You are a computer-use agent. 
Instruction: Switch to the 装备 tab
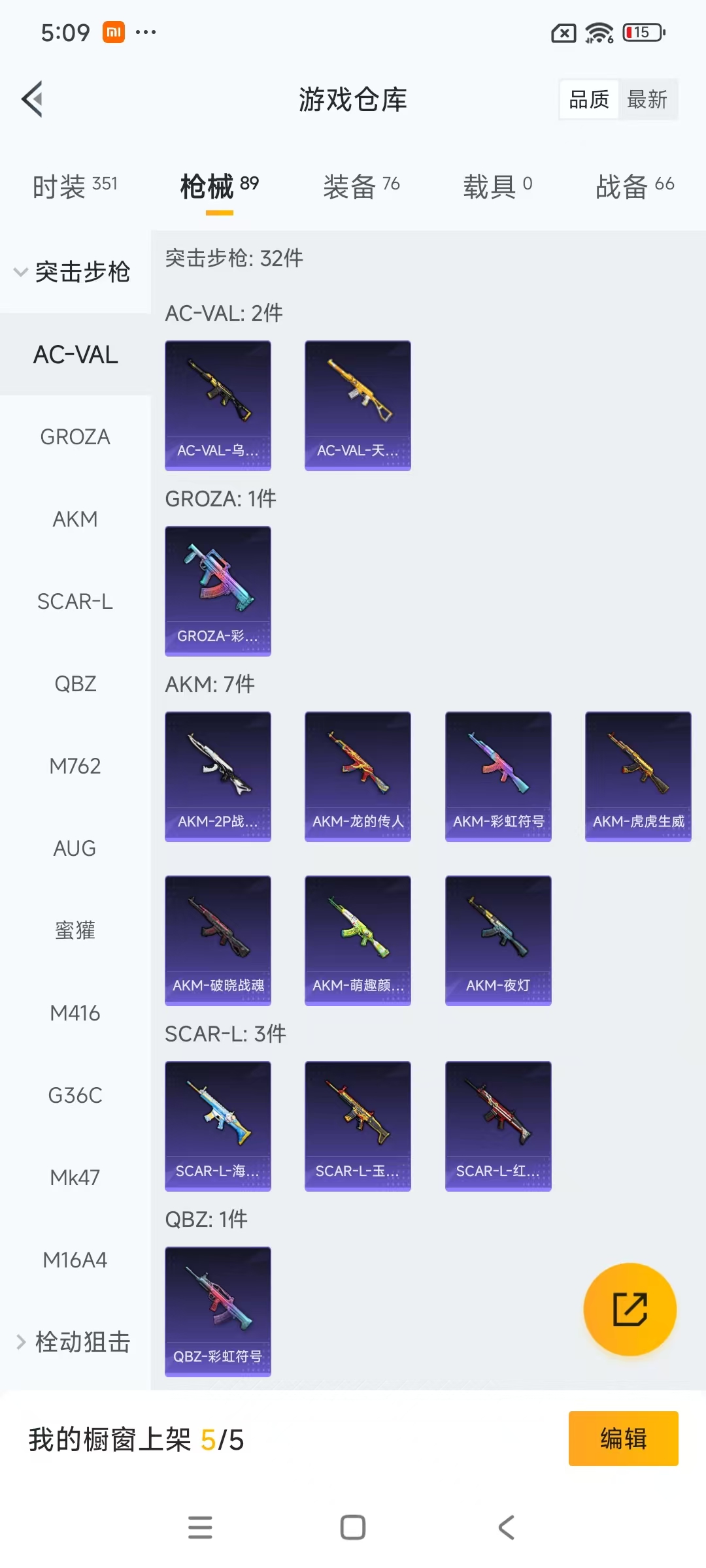point(361,186)
